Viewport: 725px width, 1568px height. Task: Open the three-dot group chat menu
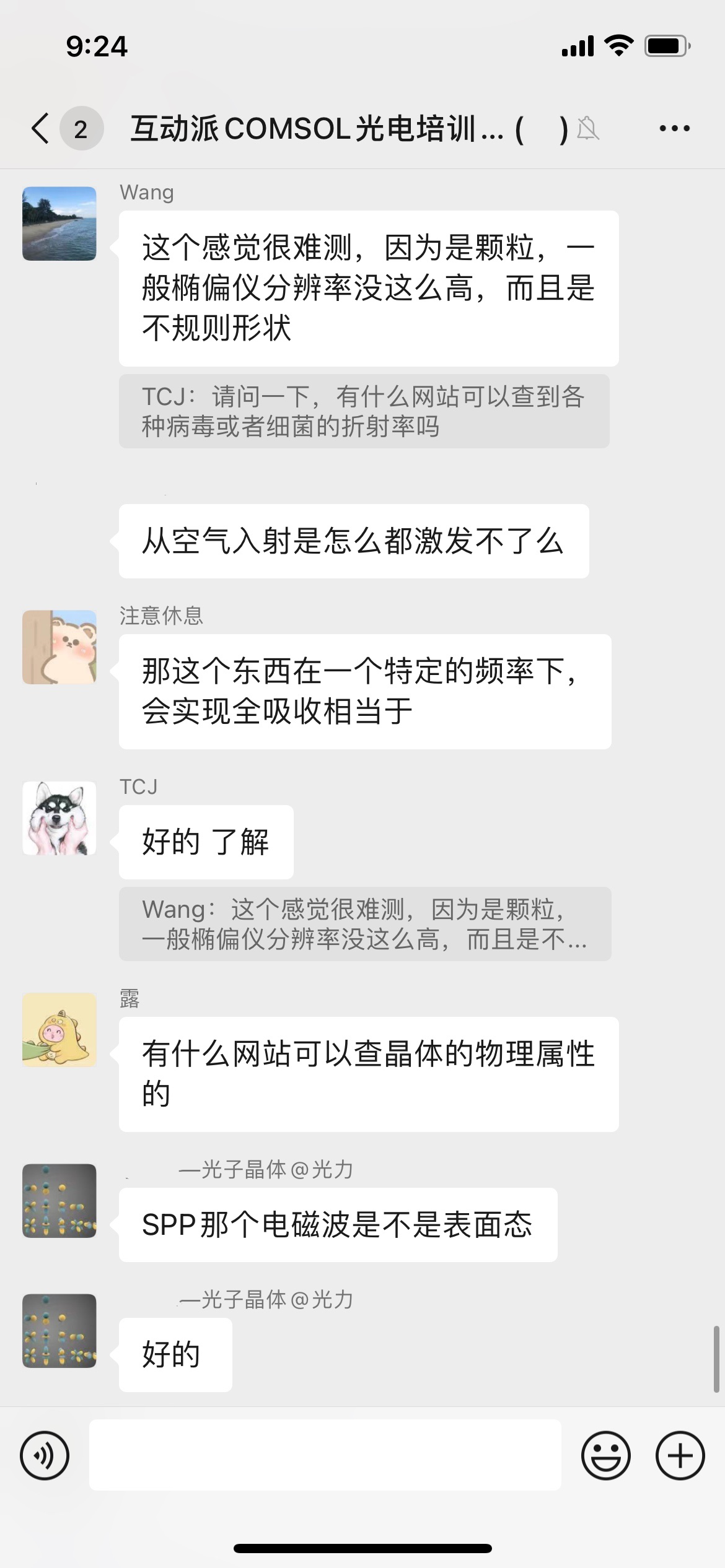coord(674,129)
